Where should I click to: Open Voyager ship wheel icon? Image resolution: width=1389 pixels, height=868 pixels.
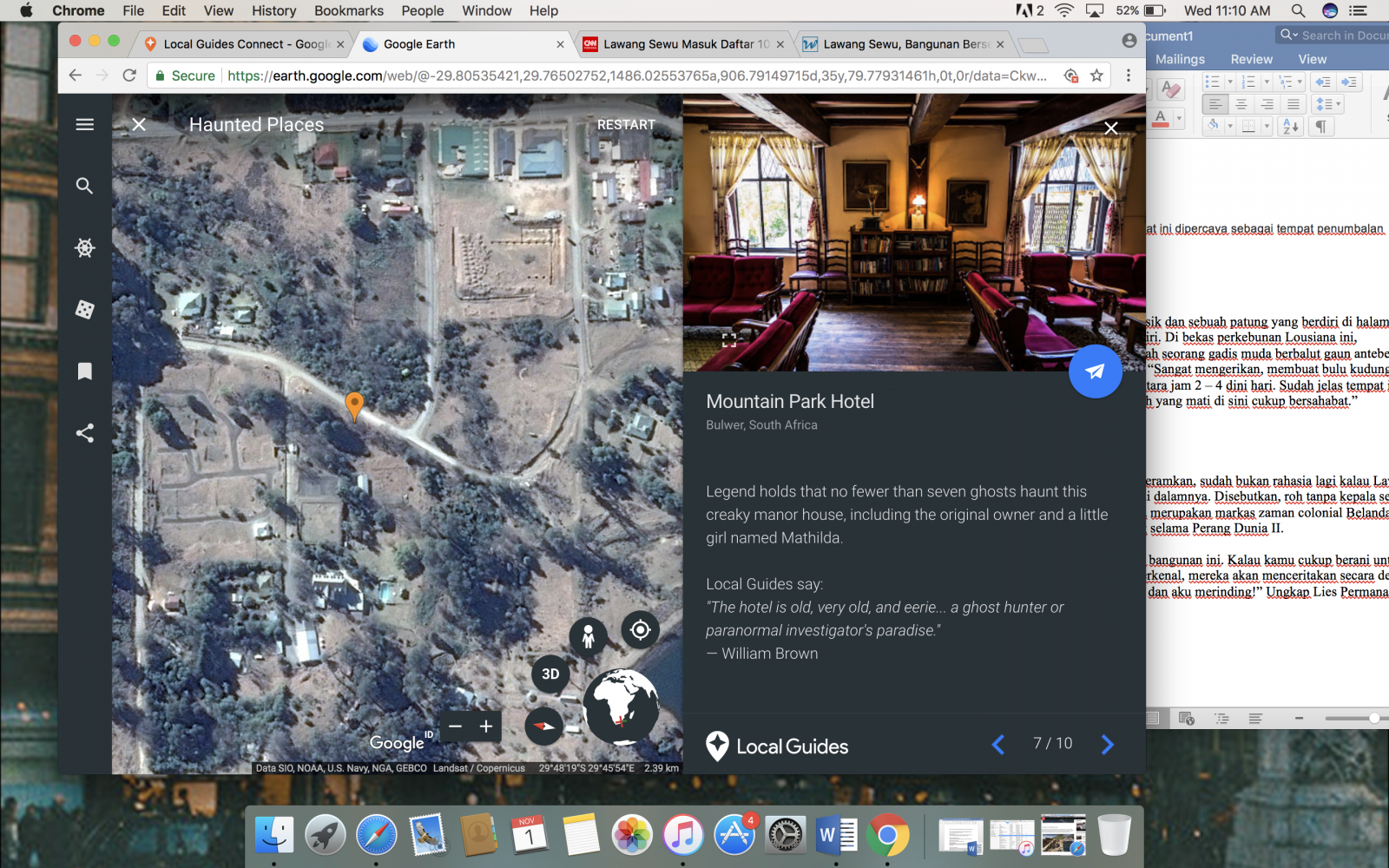[84, 247]
